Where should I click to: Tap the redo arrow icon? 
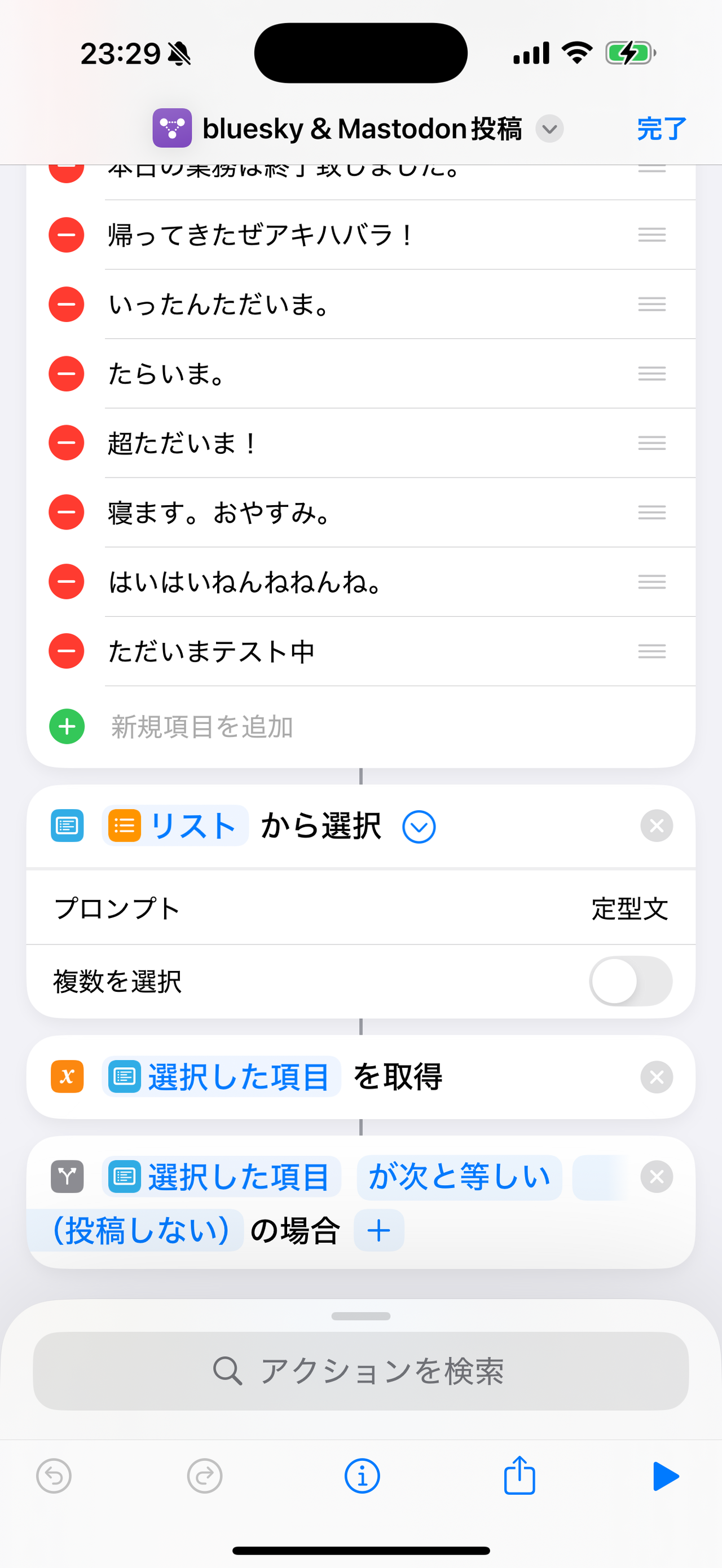pyautogui.click(x=204, y=1476)
